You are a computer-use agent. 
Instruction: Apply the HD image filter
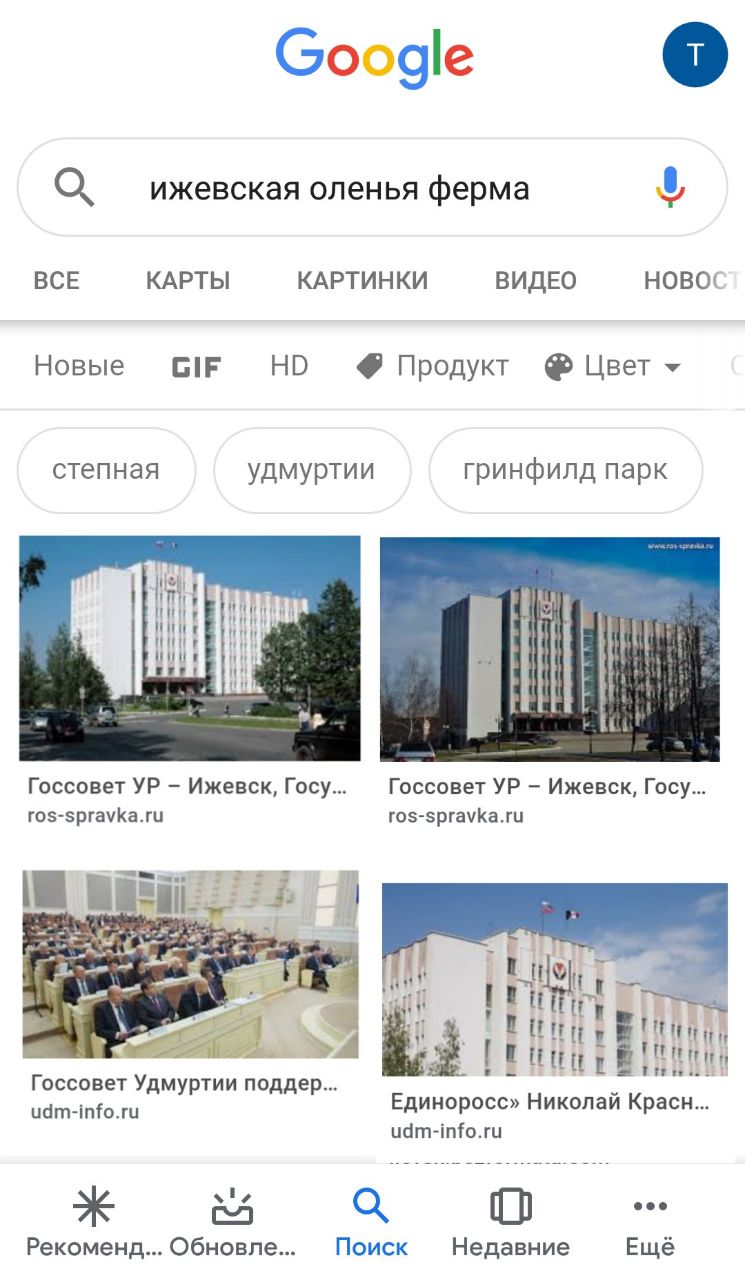tap(289, 366)
